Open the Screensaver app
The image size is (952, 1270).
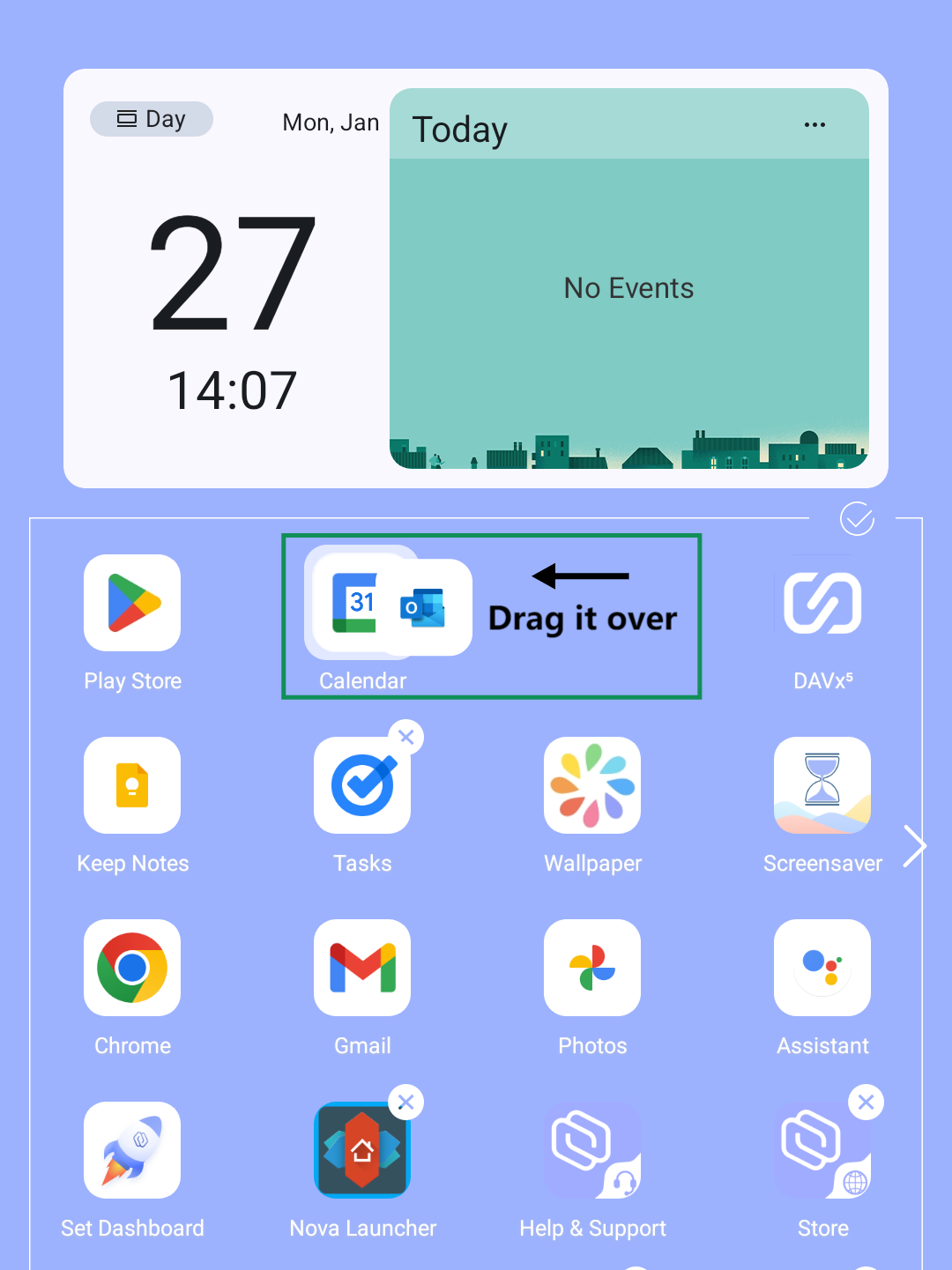tap(822, 786)
